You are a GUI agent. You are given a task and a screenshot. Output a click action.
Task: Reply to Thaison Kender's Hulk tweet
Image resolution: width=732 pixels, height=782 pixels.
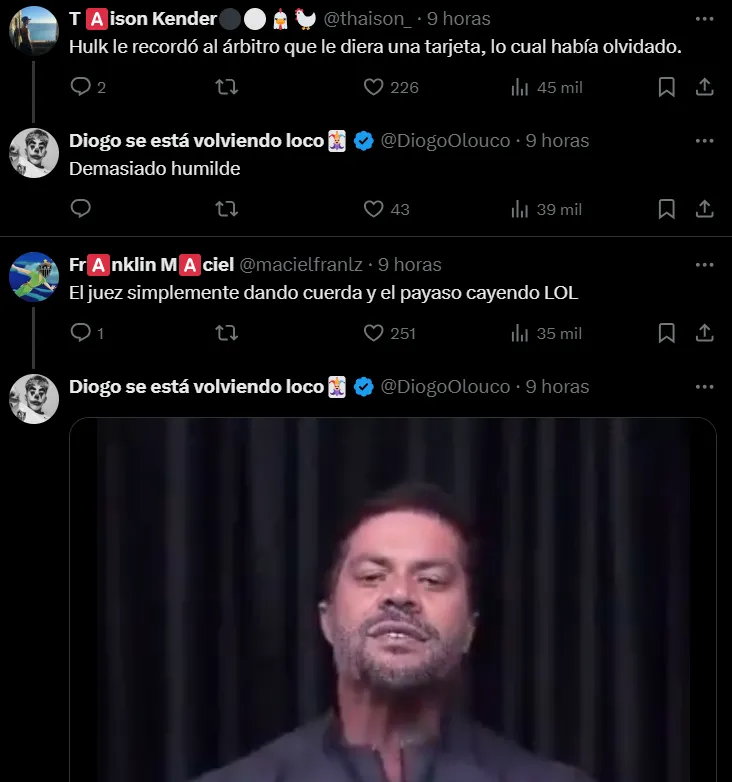pos(81,87)
